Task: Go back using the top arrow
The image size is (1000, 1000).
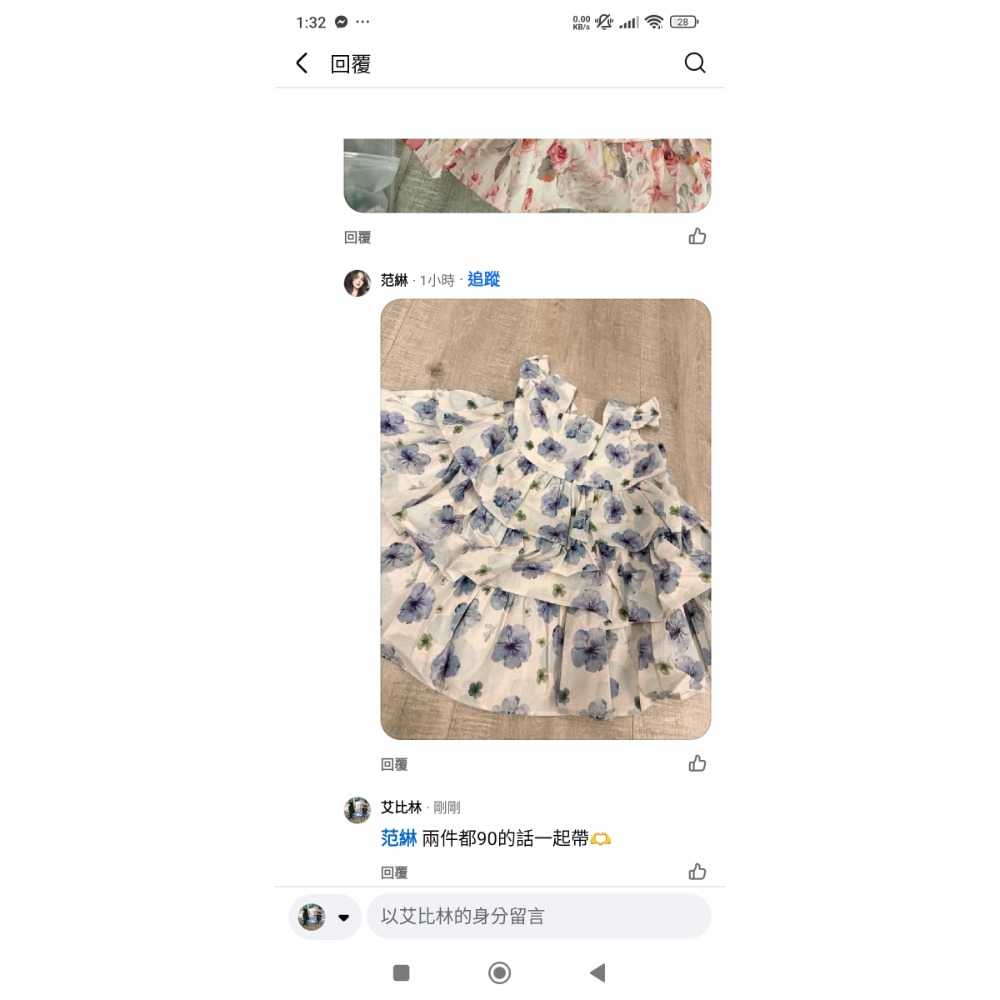Action: coord(302,64)
